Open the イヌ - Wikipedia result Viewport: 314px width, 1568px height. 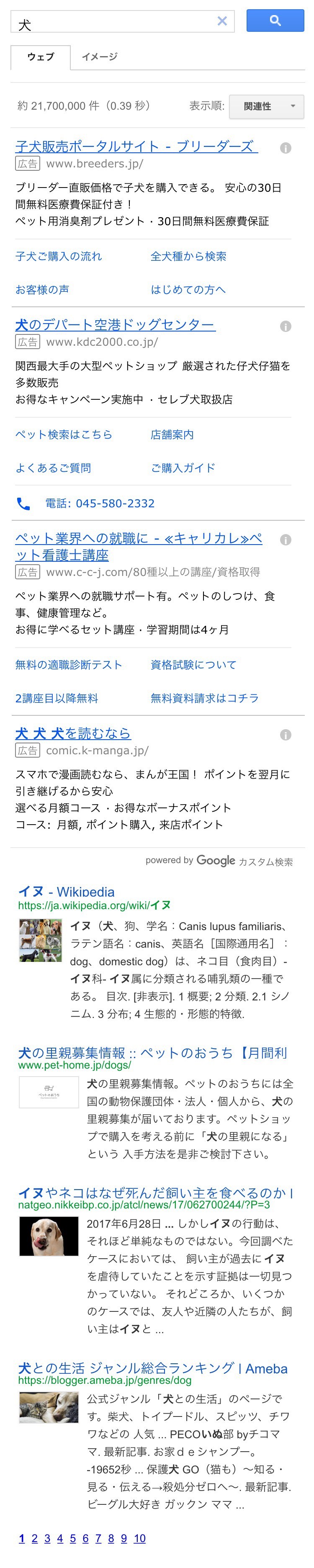66,892
